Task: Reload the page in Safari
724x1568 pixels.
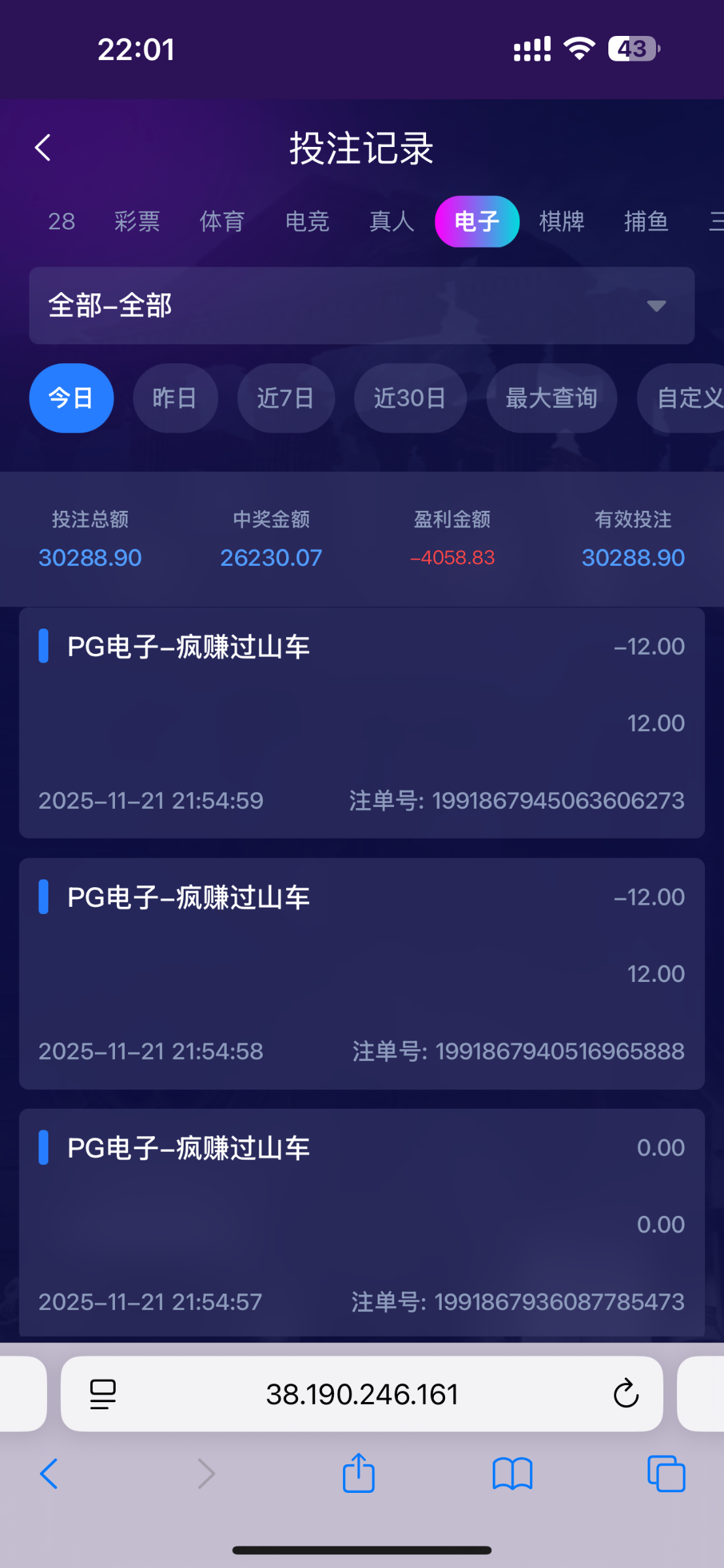Action: (x=625, y=1394)
